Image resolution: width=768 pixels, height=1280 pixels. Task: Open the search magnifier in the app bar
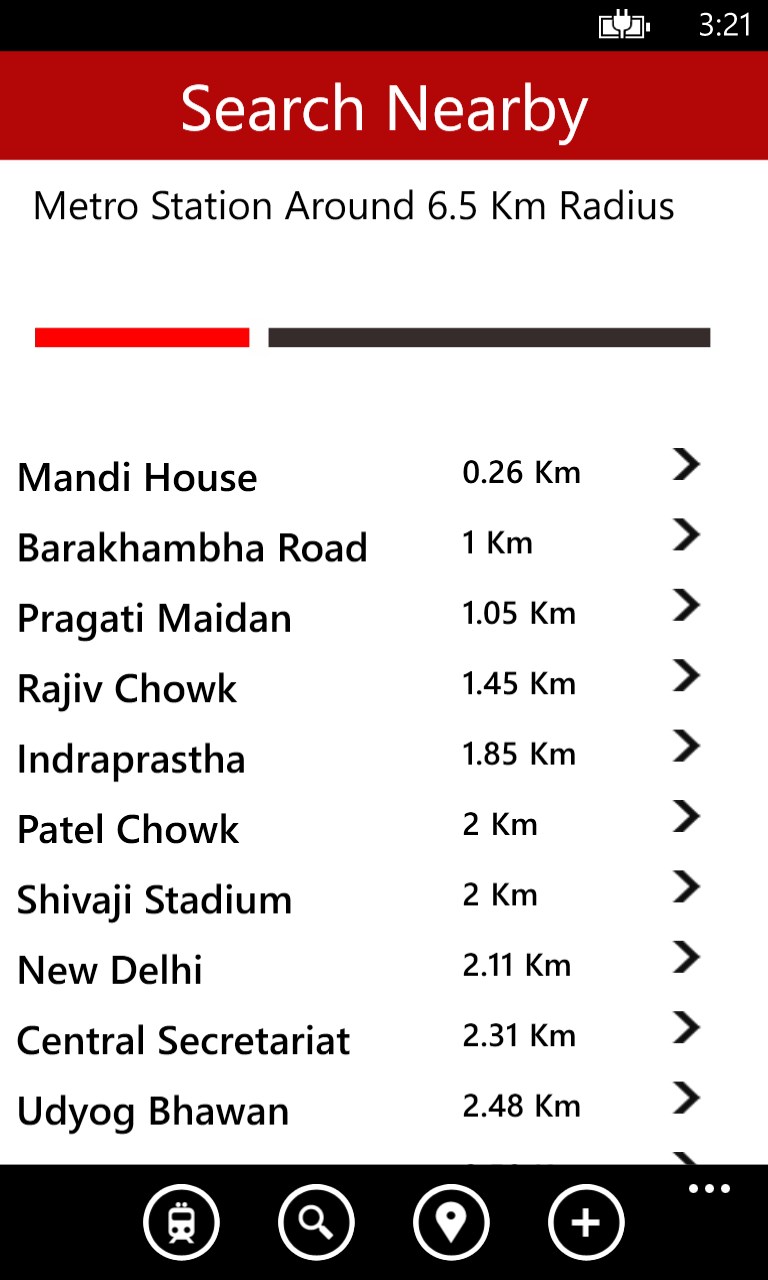316,1222
